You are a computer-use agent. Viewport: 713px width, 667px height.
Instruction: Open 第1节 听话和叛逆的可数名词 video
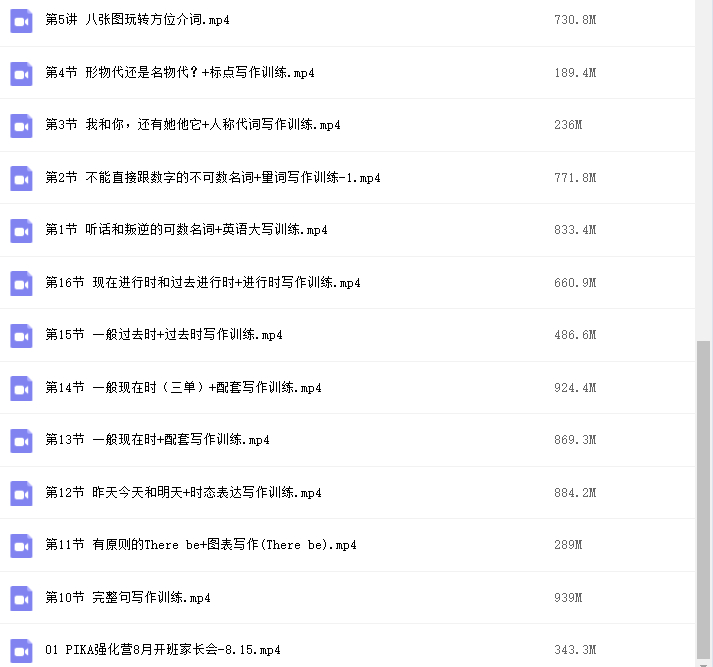tap(186, 230)
